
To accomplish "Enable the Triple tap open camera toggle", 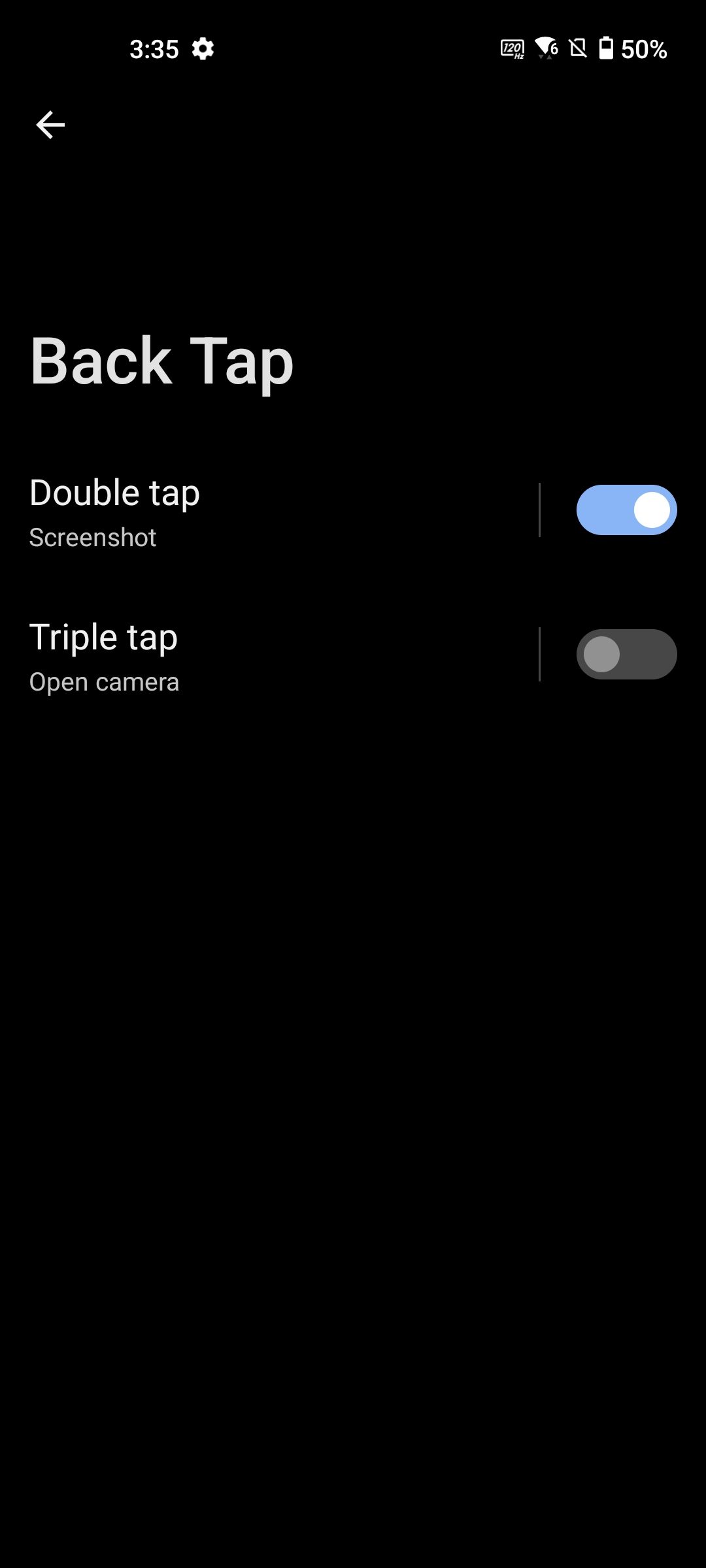I will pyautogui.click(x=626, y=654).
